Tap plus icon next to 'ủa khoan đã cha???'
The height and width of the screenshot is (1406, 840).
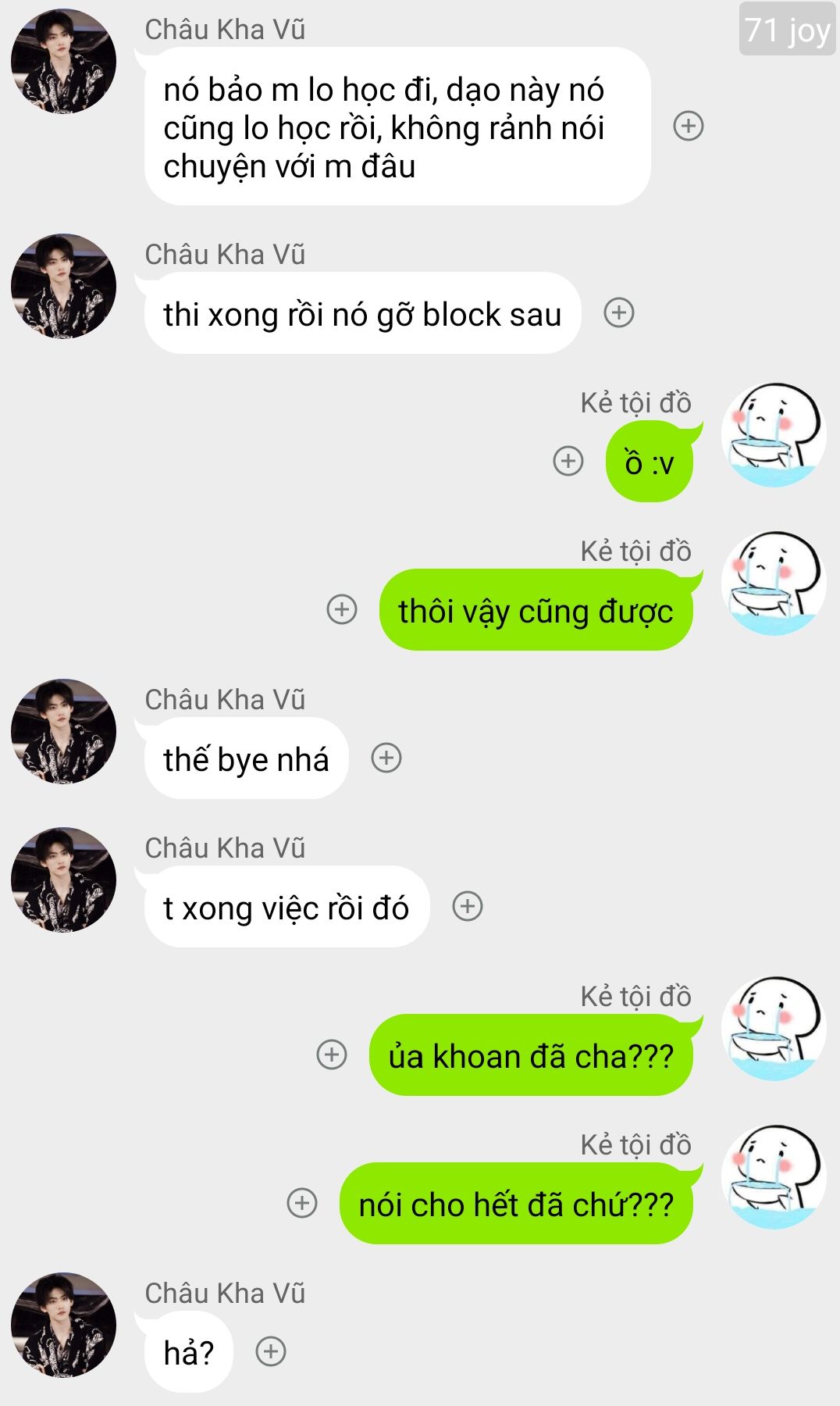pyautogui.click(x=332, y=1054)
